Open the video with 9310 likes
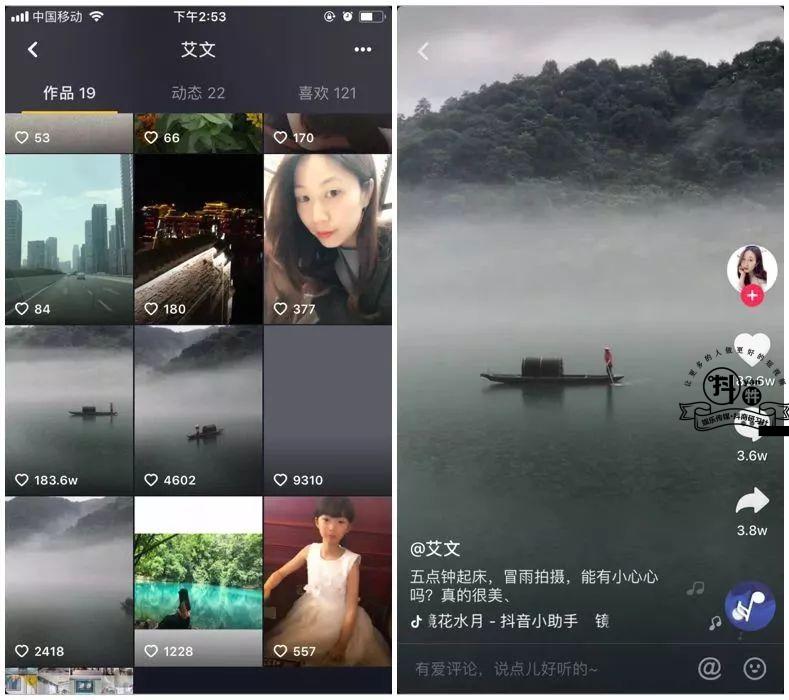789x700 pixels. click(x=327, y=410)
